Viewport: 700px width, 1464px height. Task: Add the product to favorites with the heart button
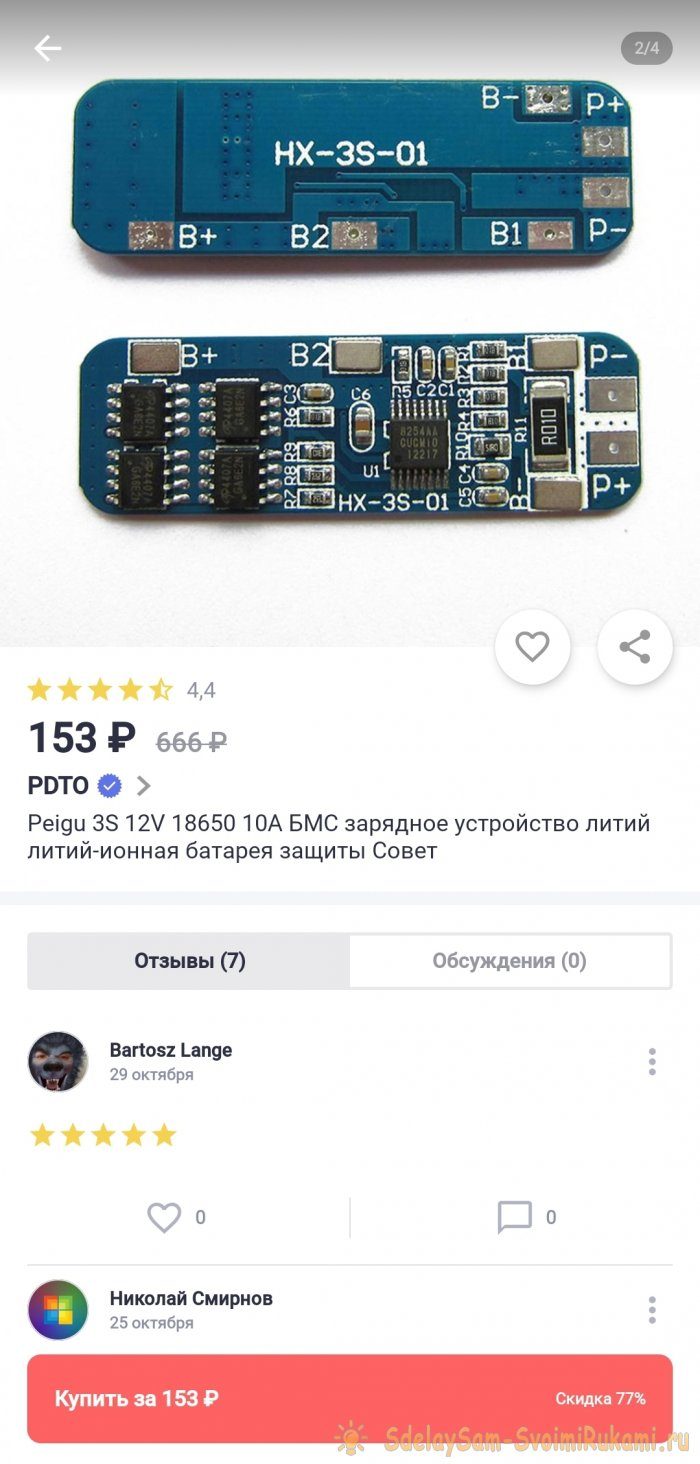coord(532,647)
